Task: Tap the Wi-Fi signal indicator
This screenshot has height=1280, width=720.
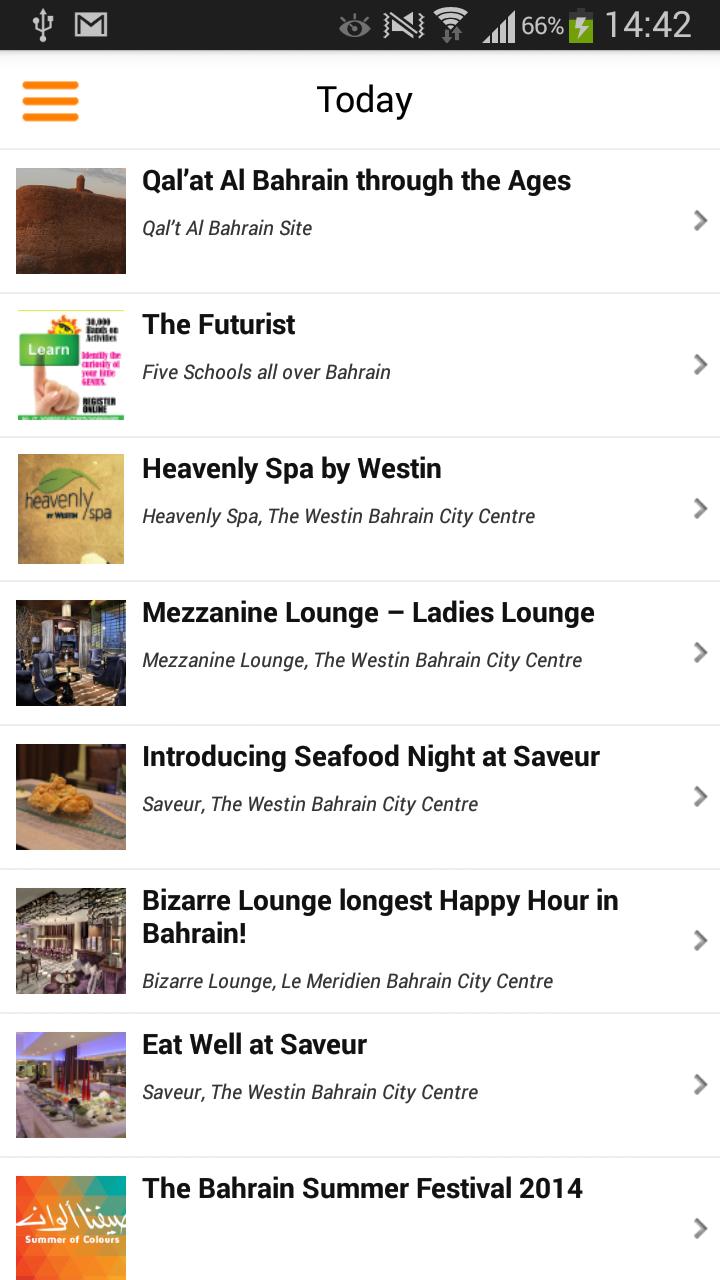Action: (x=449, y=22)
